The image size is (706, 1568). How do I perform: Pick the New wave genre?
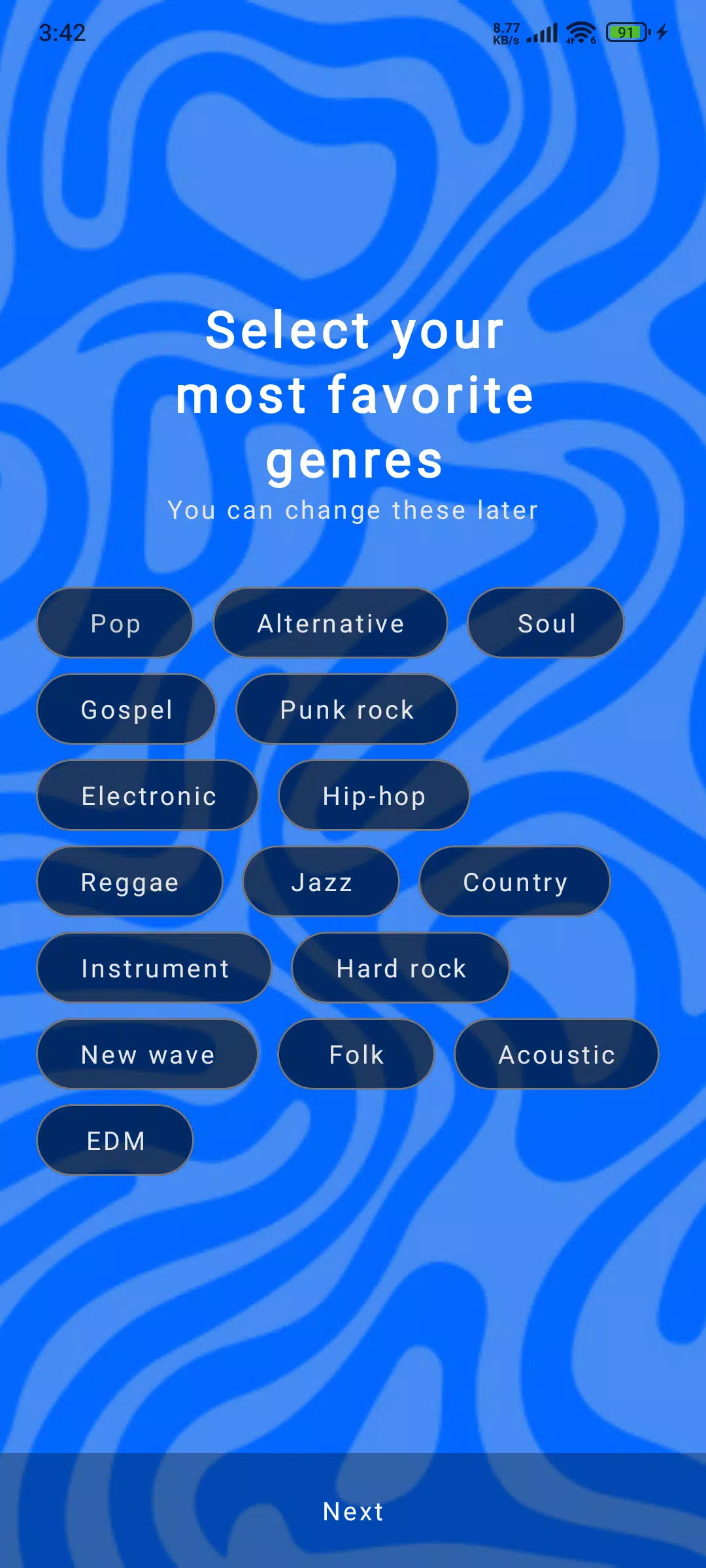[x=148, y=1054]
